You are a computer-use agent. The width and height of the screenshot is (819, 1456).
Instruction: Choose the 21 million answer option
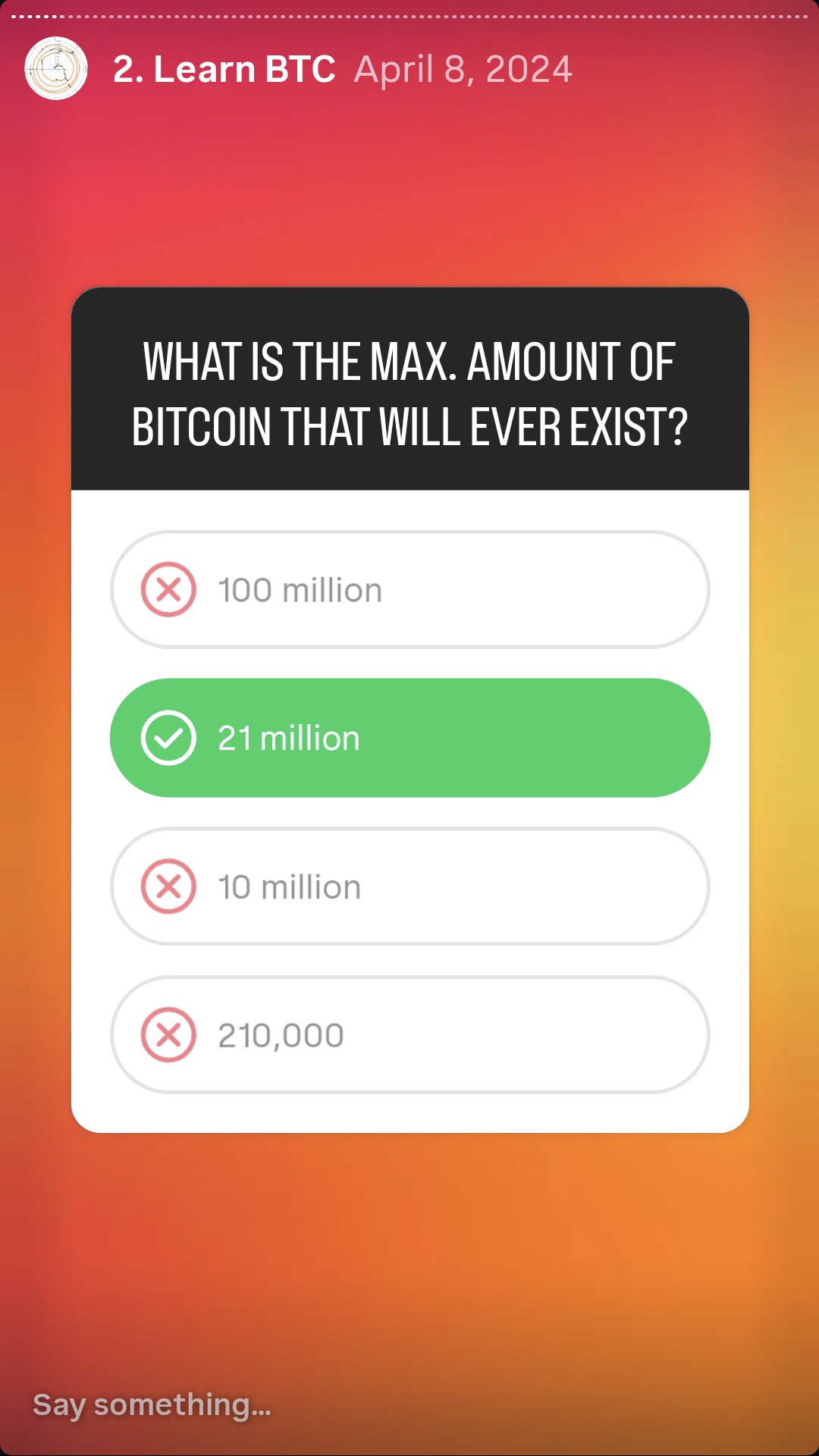409,738
